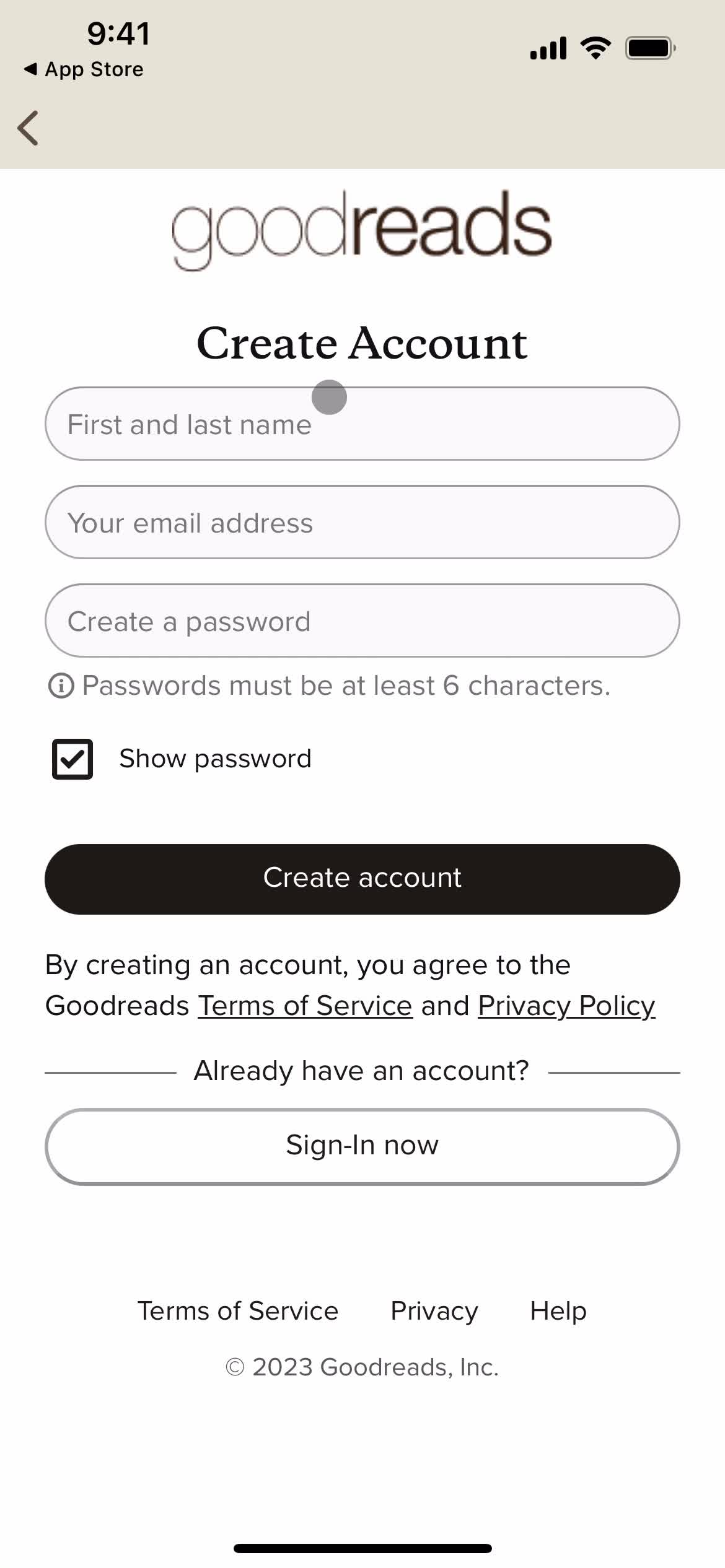Click the Show password label
725x1568 pixels.
(x=214, y=758)
